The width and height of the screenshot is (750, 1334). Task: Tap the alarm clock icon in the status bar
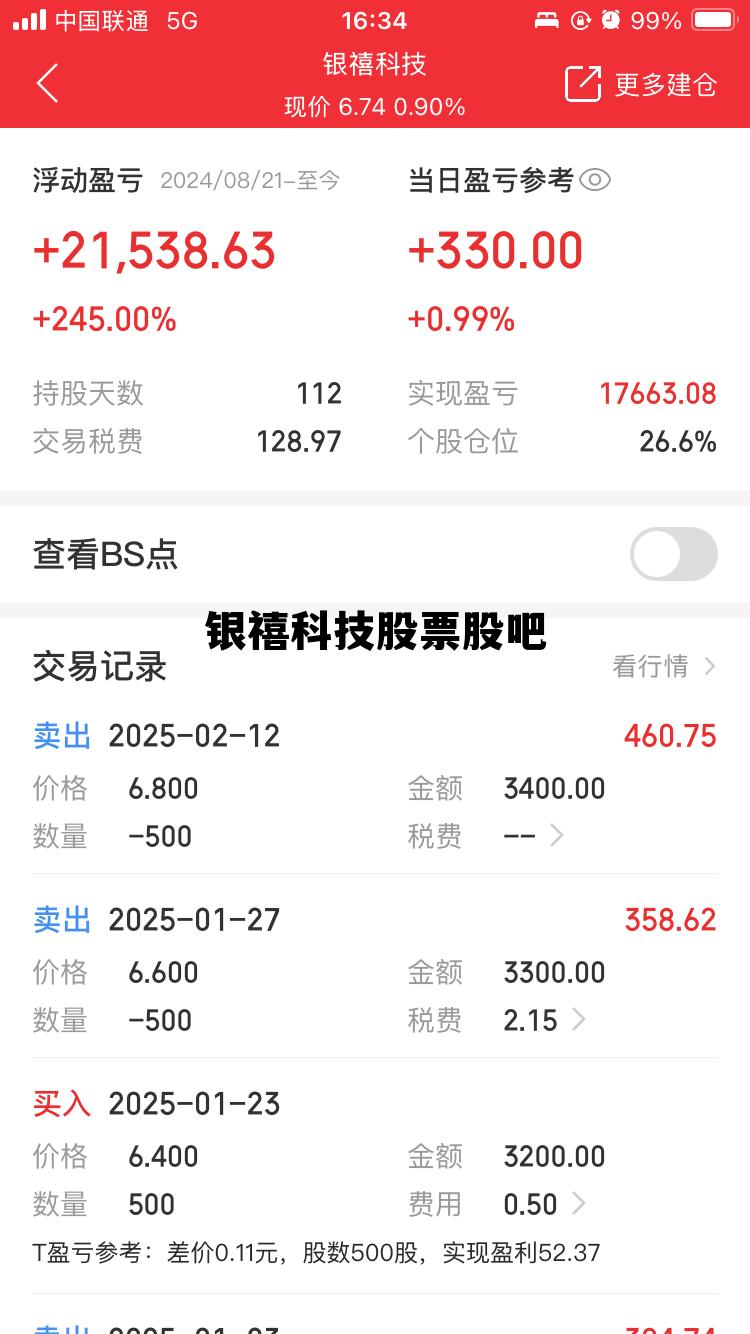pos(608,20)
